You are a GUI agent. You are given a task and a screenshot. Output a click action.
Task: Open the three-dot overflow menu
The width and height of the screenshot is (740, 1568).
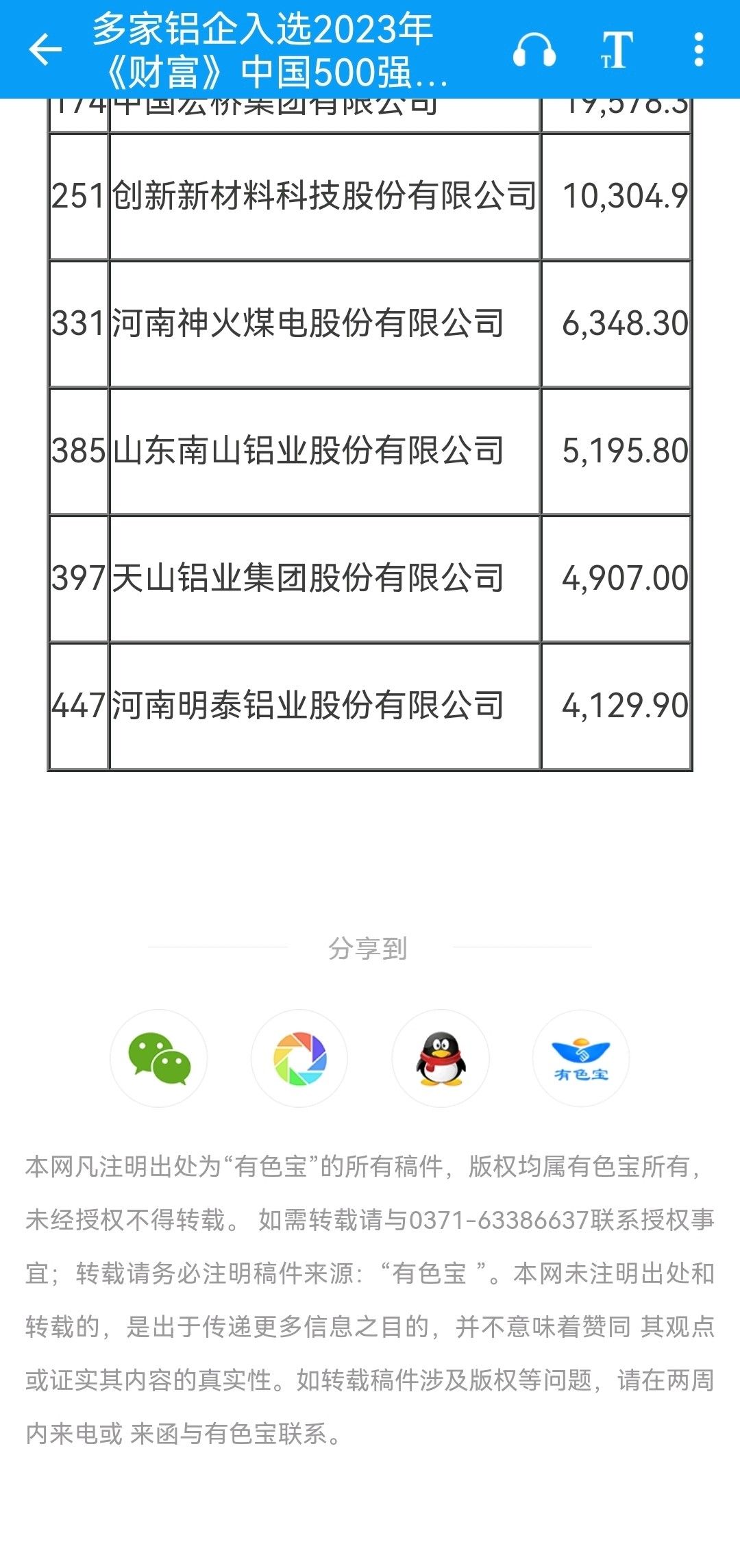click(x=698, y=50)
